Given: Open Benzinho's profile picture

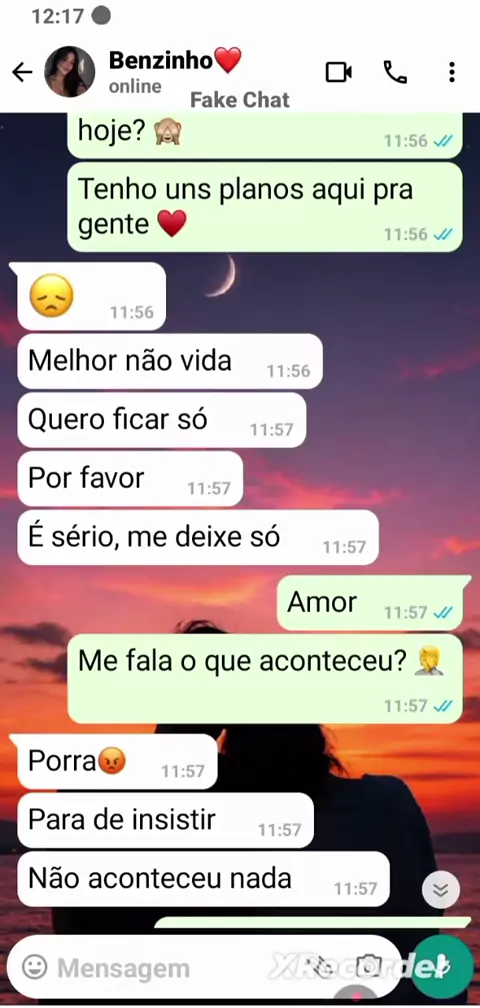Looking at the screenshot, I should pos(69,71).
